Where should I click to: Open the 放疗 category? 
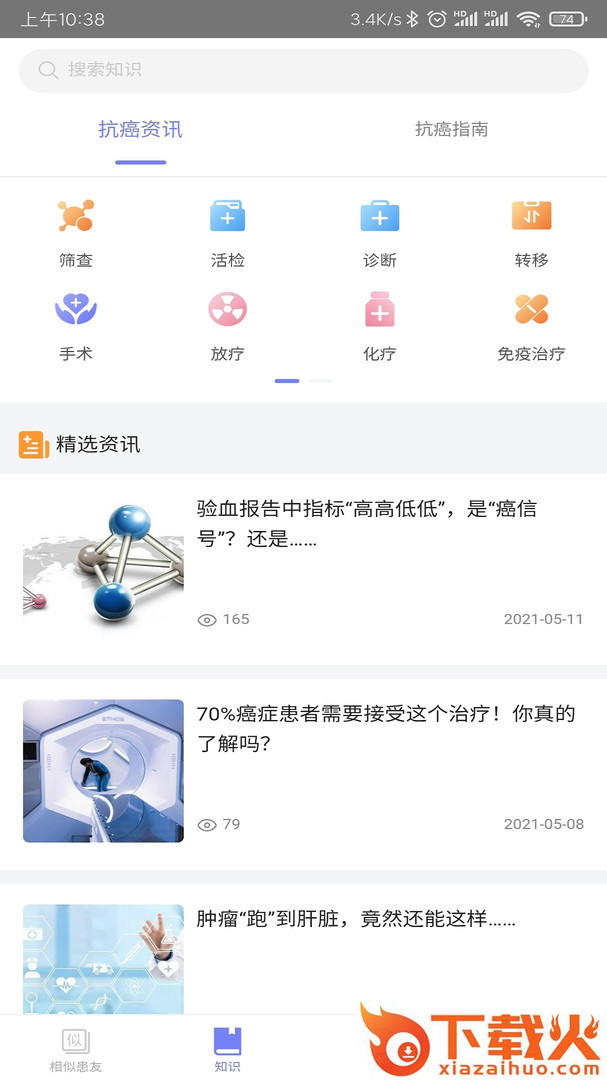[228, 325]
